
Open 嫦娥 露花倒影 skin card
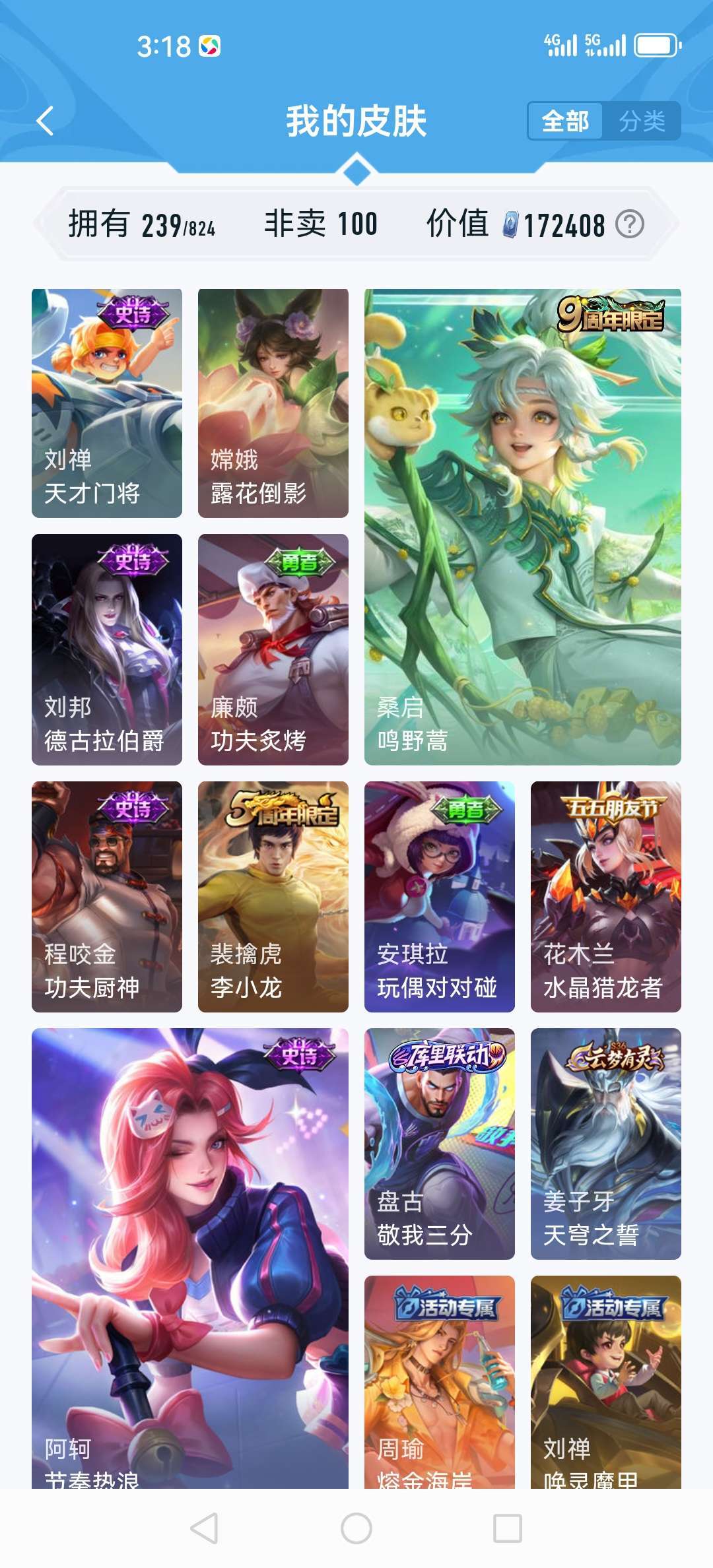[273, 403]
